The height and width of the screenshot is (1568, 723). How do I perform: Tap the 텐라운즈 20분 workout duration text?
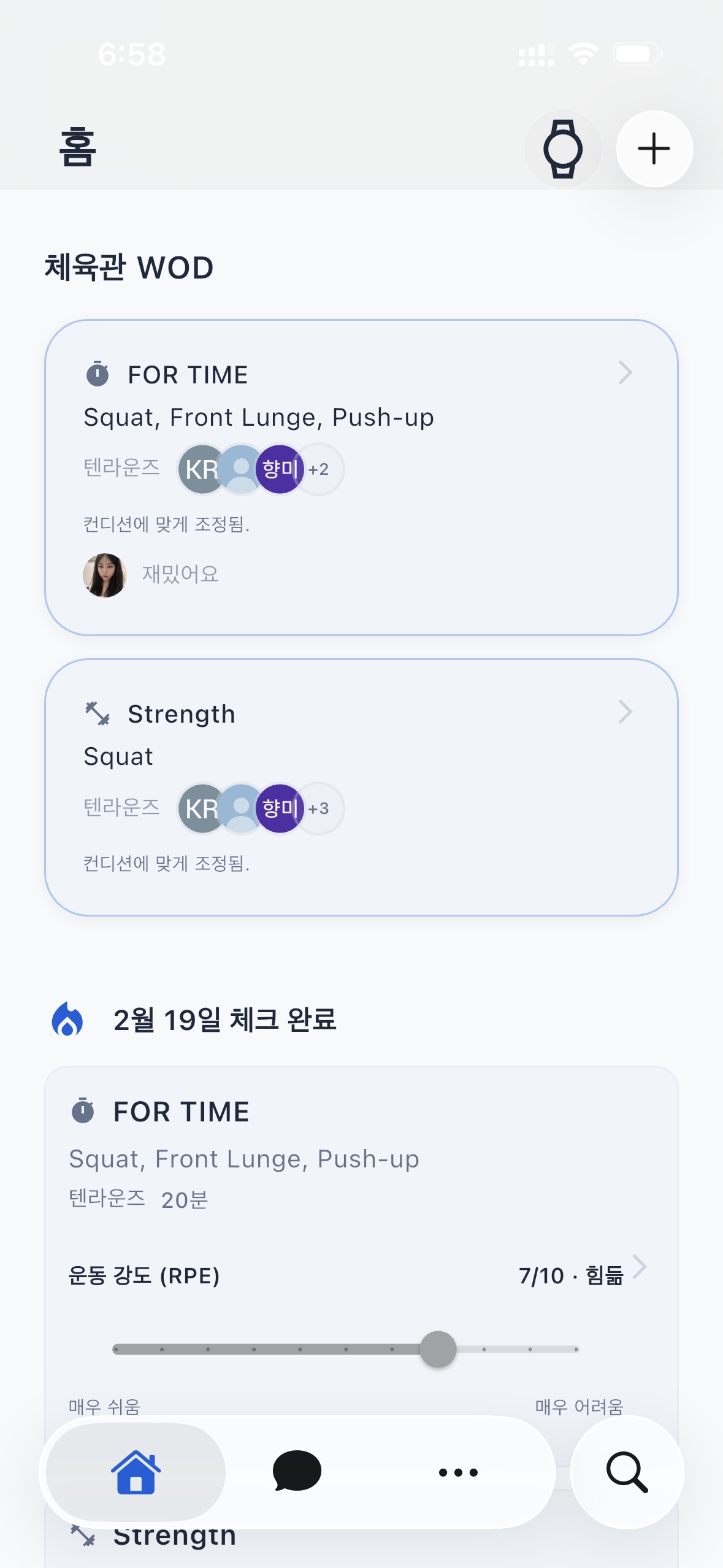[139, 1201]
